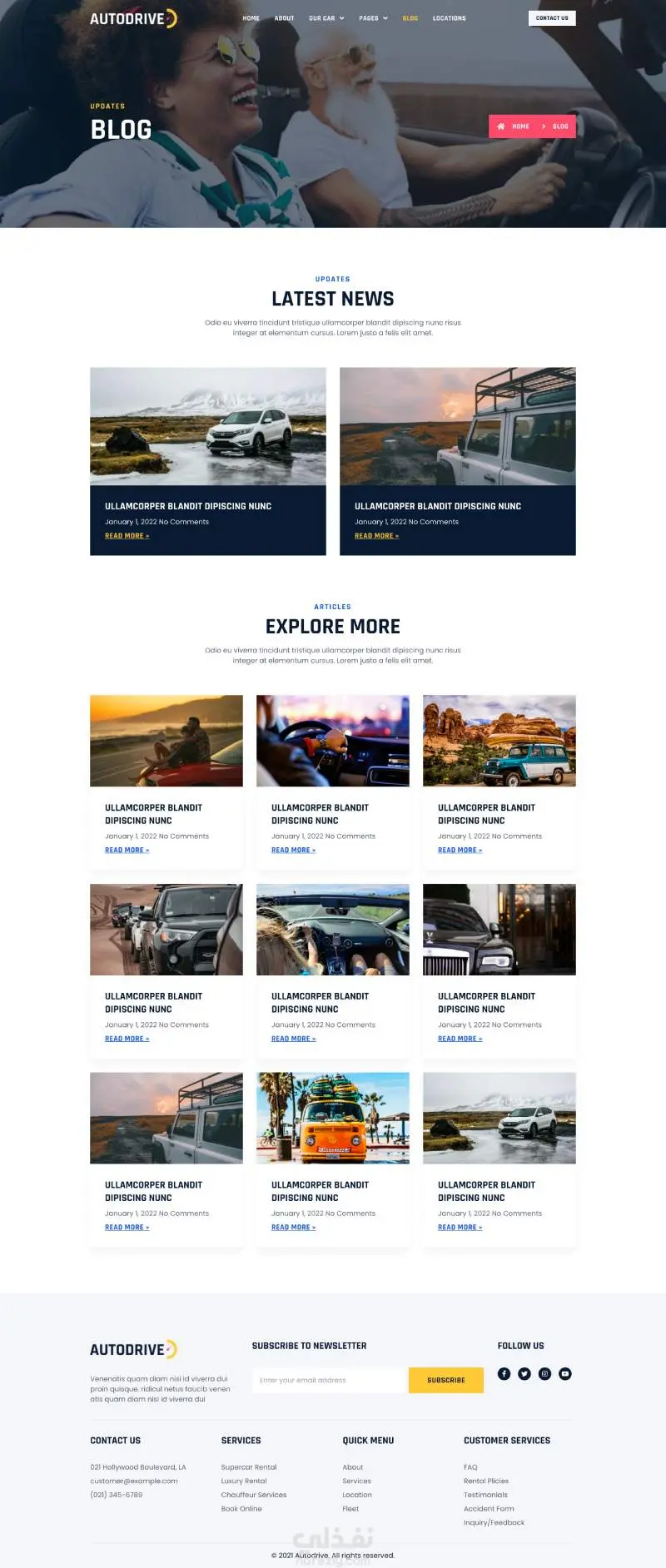666x1568 pixels.
Task: Go to Home in the top menu
Action: [251, 18]
